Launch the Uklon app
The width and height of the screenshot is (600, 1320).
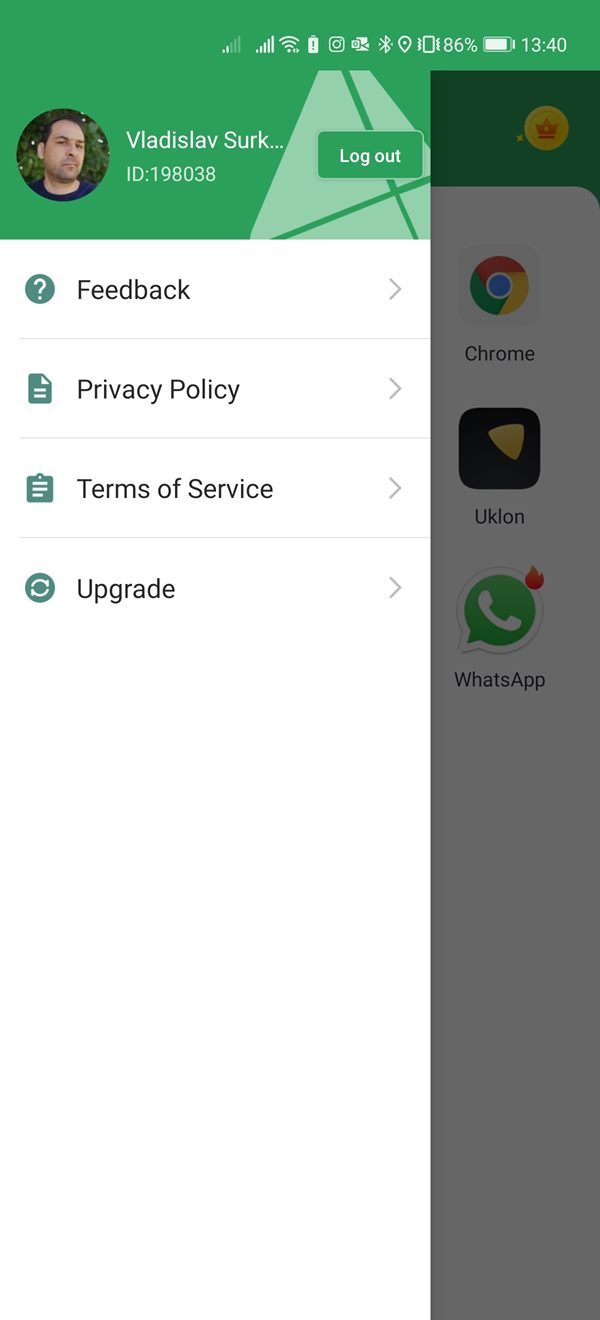click(x=499, y=448)
